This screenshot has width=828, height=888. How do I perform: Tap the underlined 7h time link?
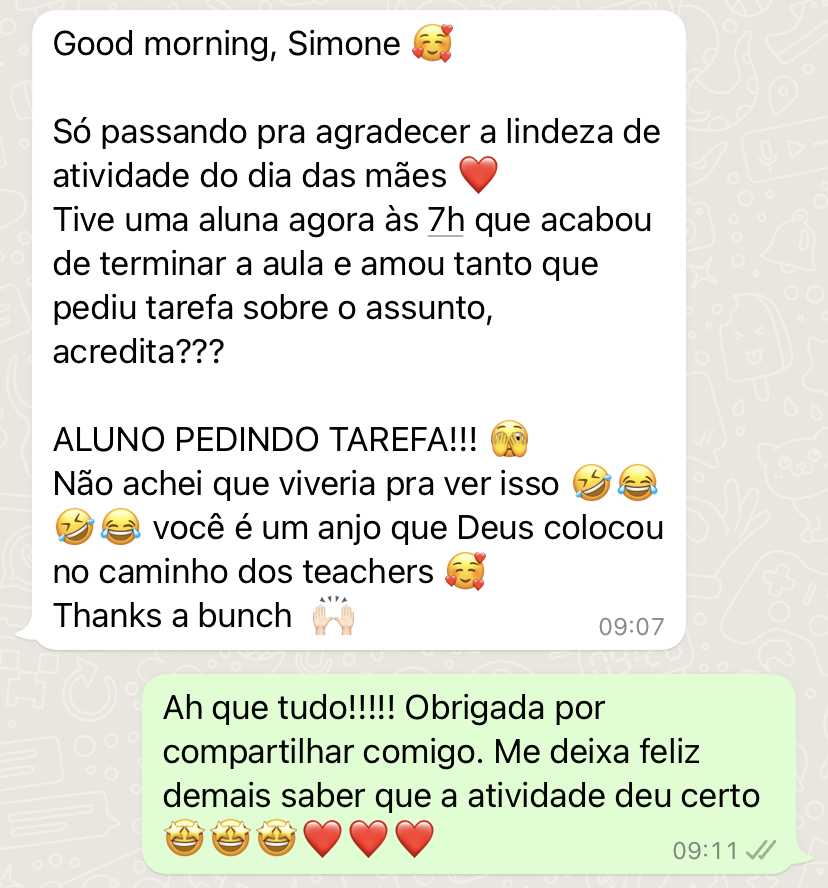click(445, 220)
